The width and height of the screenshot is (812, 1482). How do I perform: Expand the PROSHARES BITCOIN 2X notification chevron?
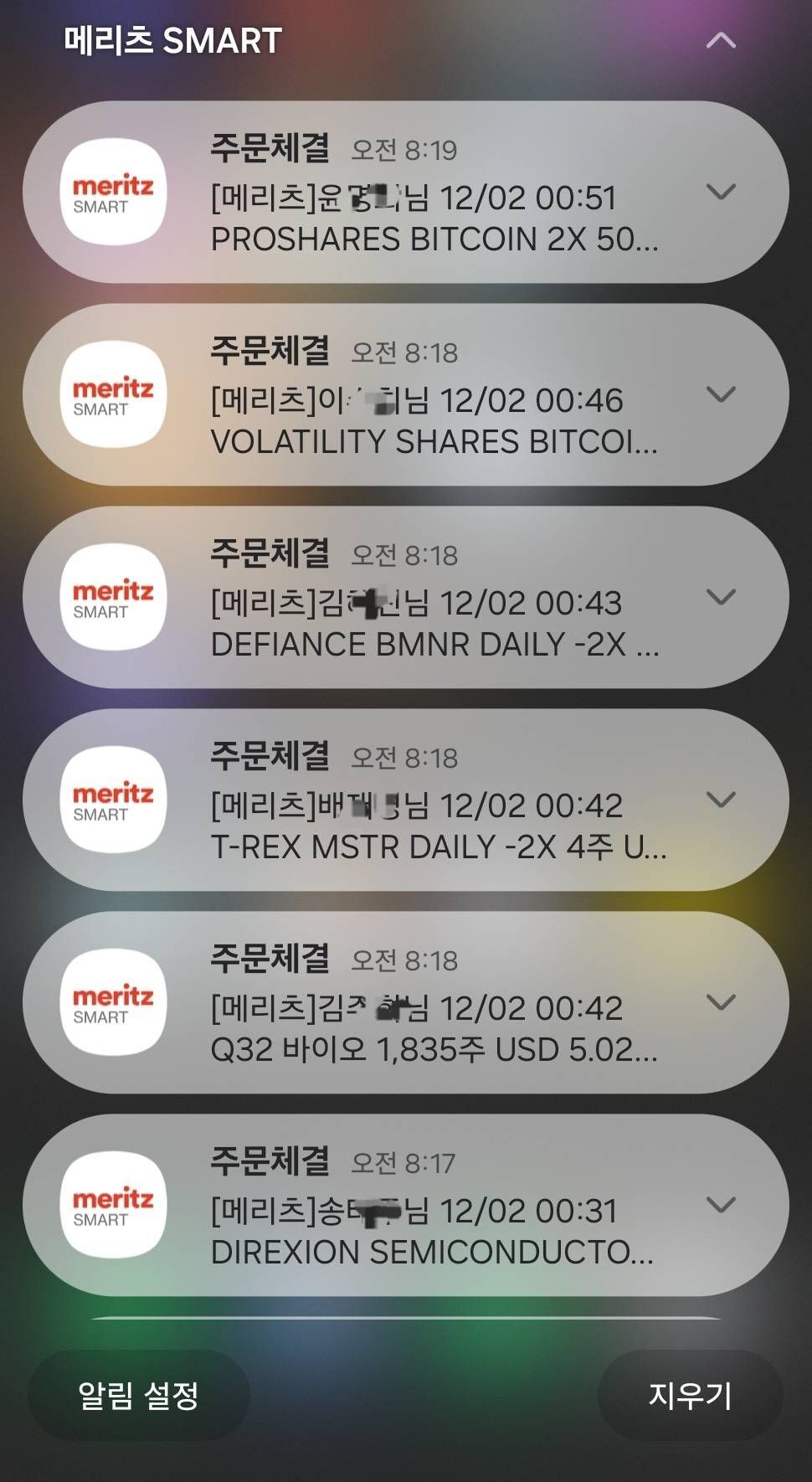pos(720,192)
